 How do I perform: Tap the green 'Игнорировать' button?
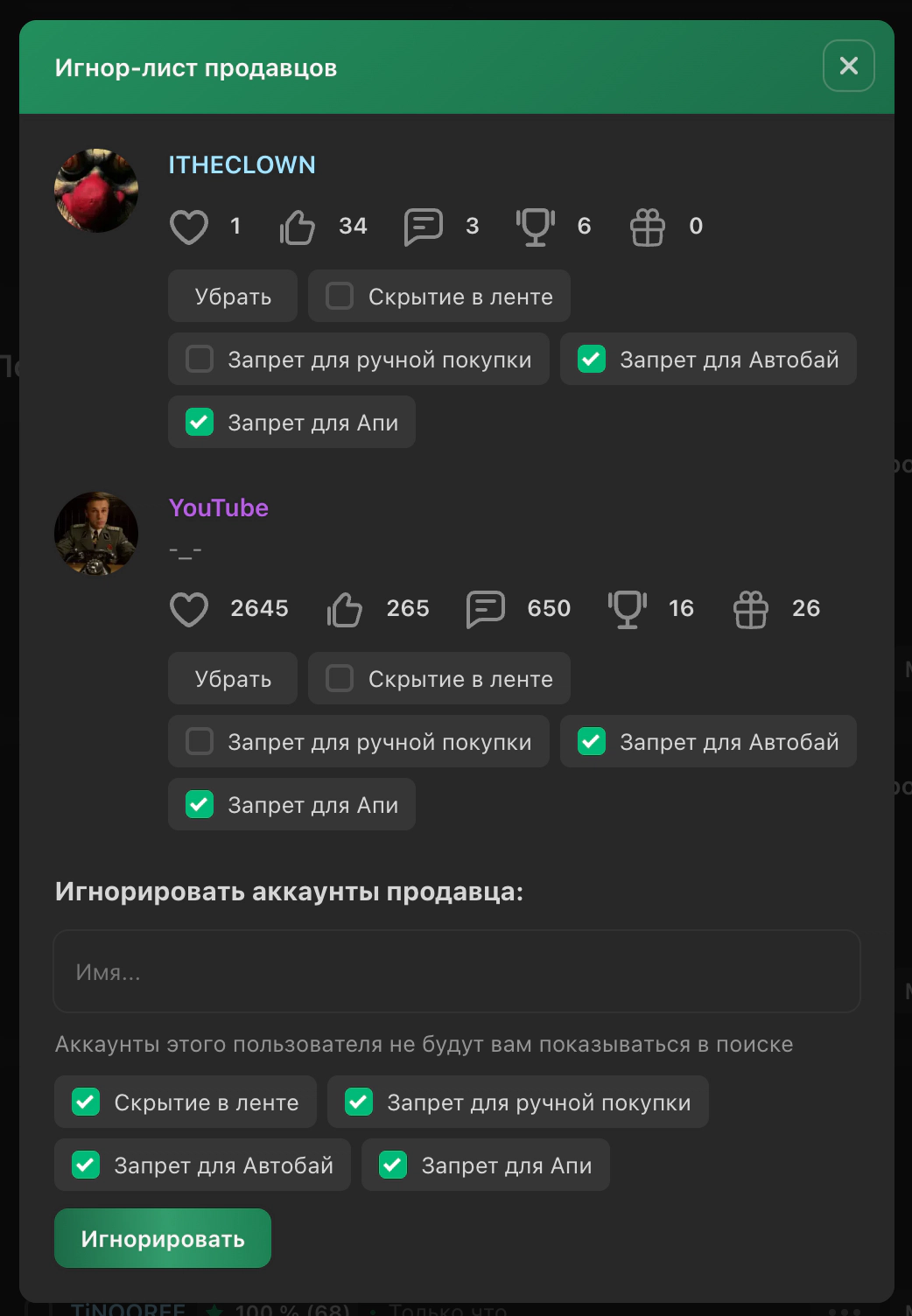coord(163,1238)
